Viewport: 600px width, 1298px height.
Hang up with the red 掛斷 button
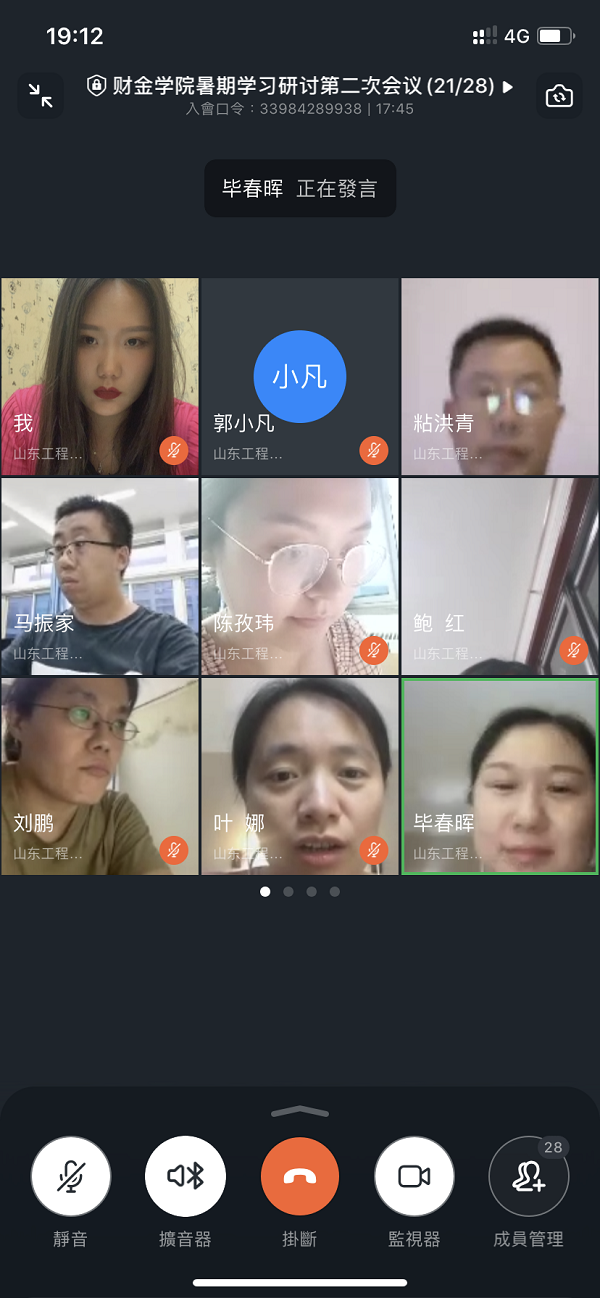pyautogui.click(x=300, y=1177)
